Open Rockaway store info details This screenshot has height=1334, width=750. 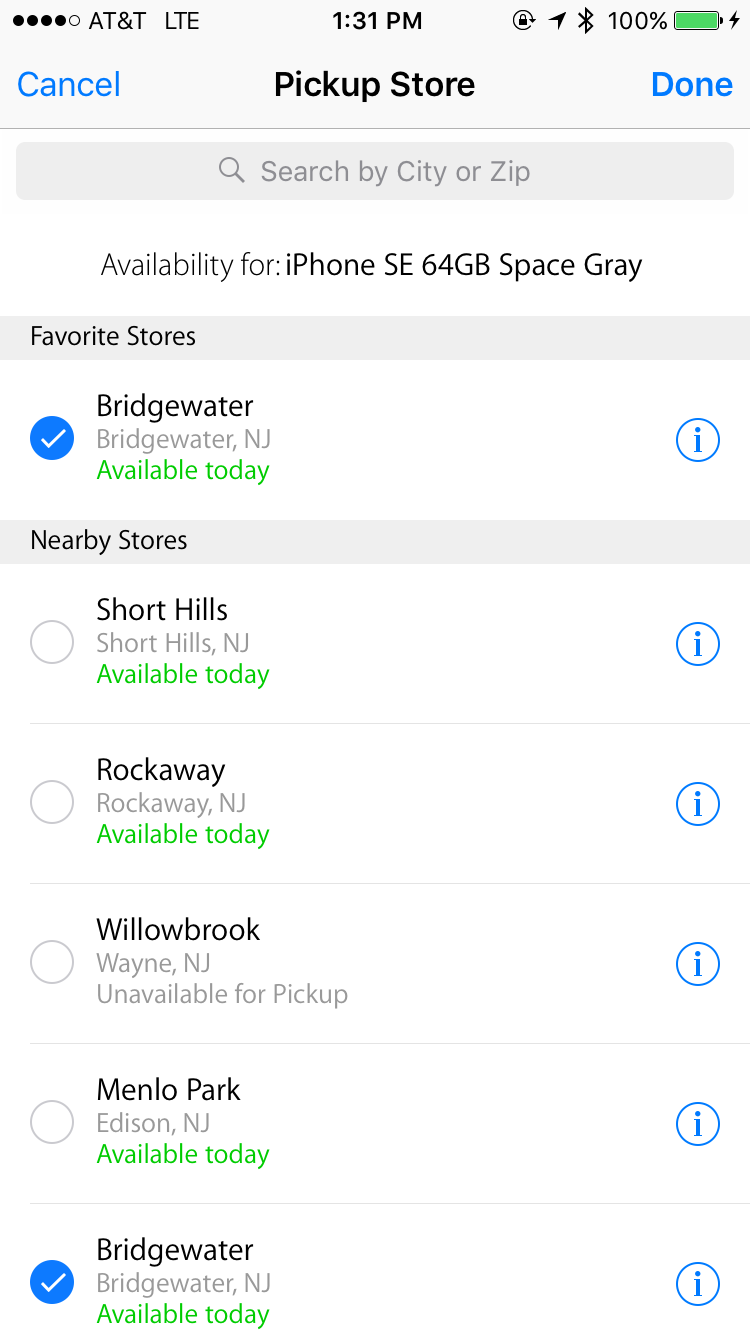[698, 803]
